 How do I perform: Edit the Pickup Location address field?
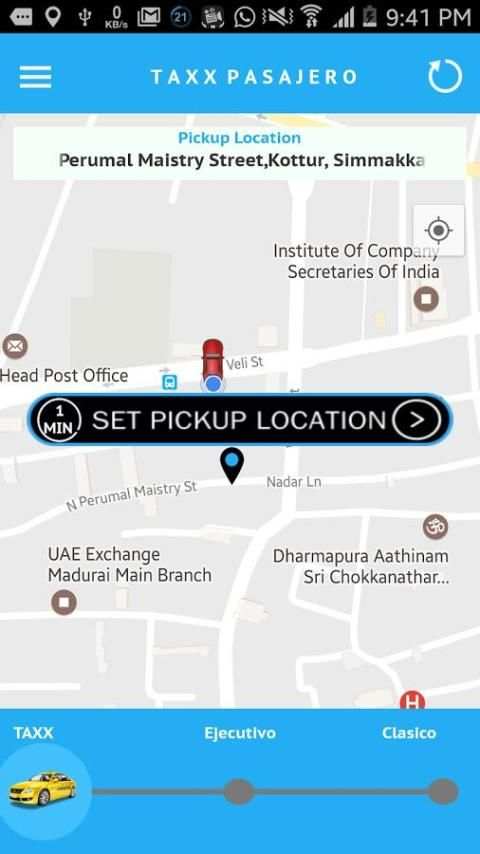[240, 153]
